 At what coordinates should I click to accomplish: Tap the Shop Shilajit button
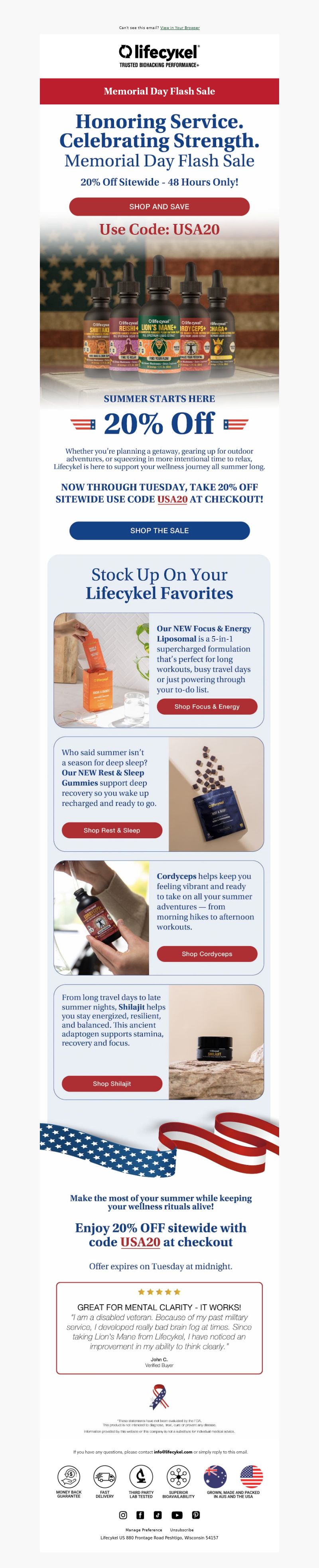coord(111,1083)
